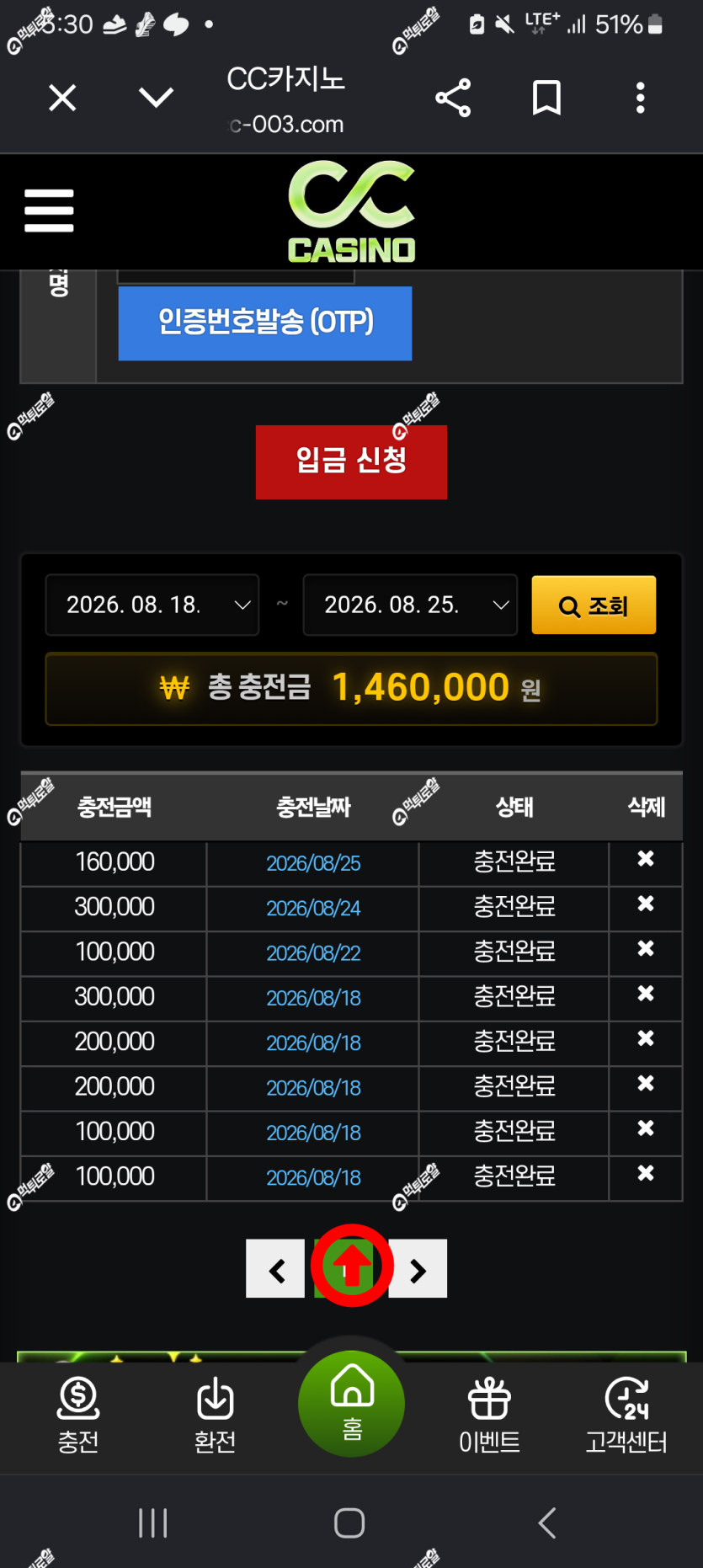Delete the 100,000 record dated 2026/08/22

point(646,949)
